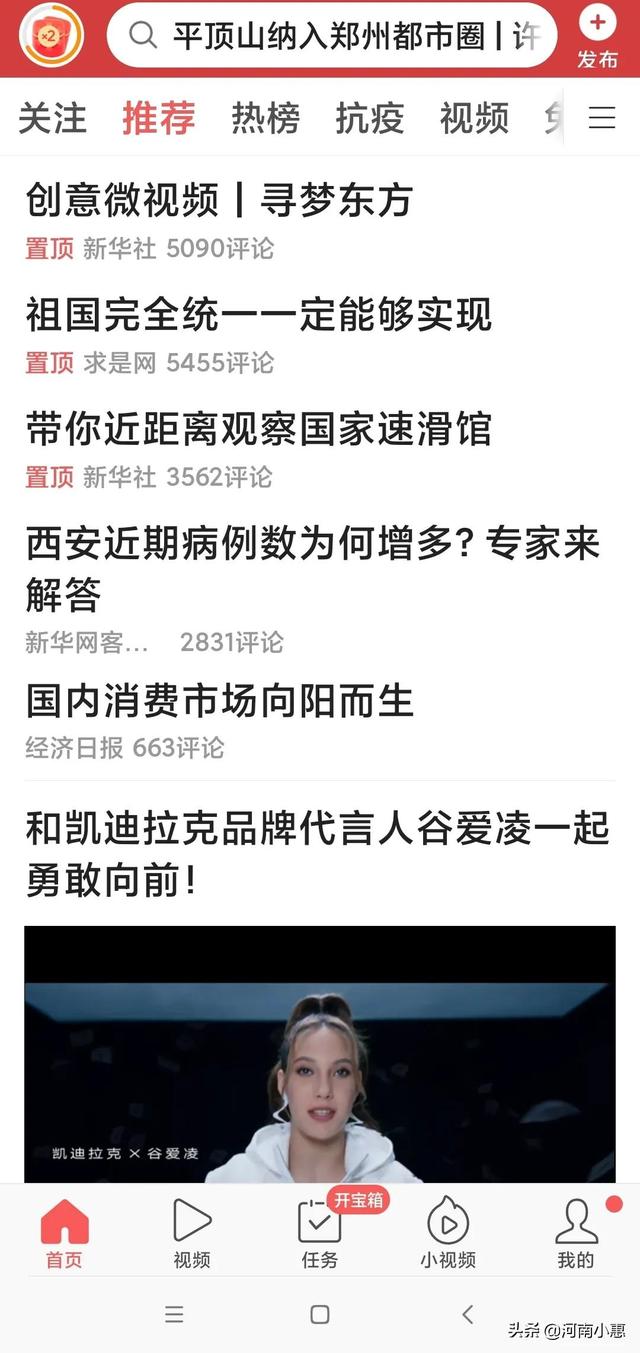The width and height of the screenshot is (640, 1353).
Task: Go to 首页 in the bottom bar
Action: click(x=64, y=1234)
